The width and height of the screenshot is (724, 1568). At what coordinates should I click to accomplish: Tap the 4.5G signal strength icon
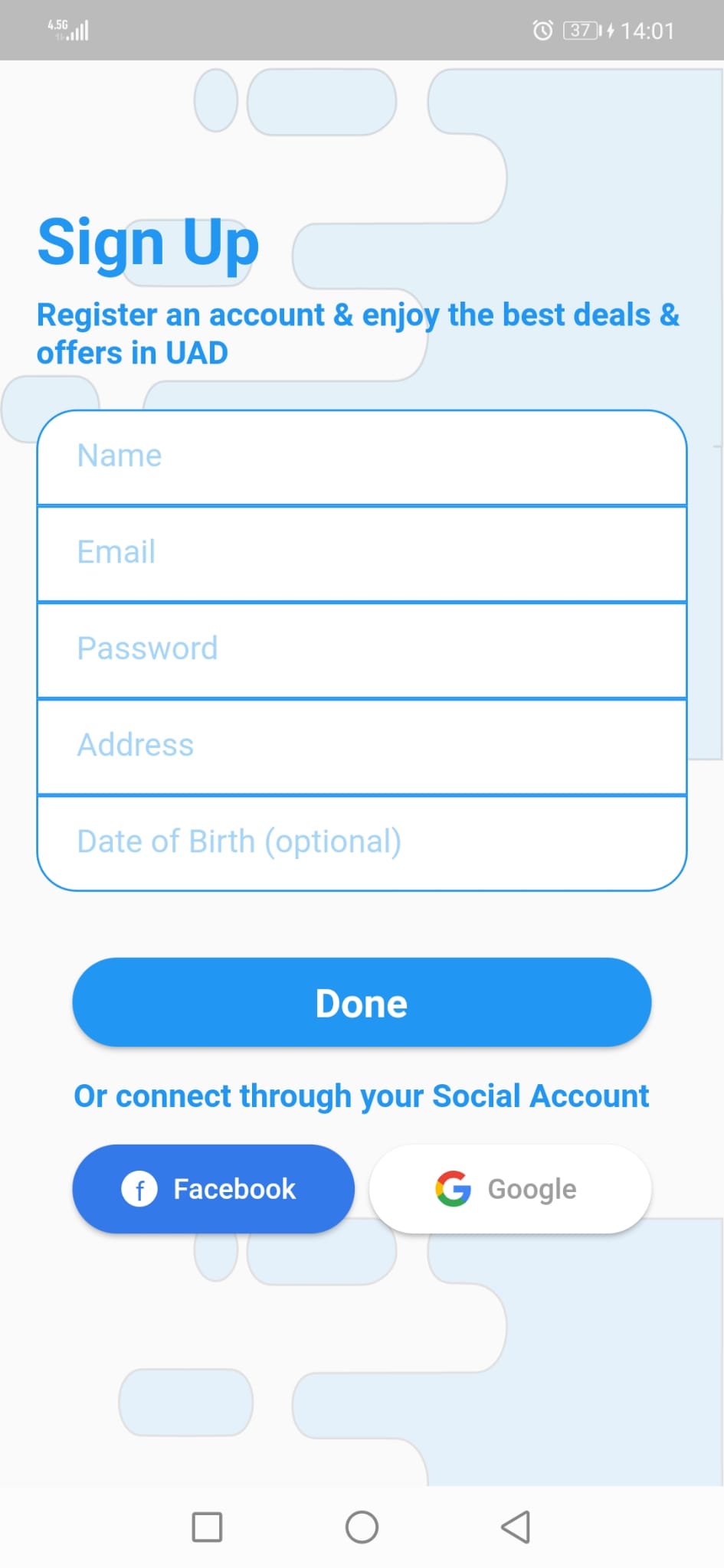[x=67, y=30]
